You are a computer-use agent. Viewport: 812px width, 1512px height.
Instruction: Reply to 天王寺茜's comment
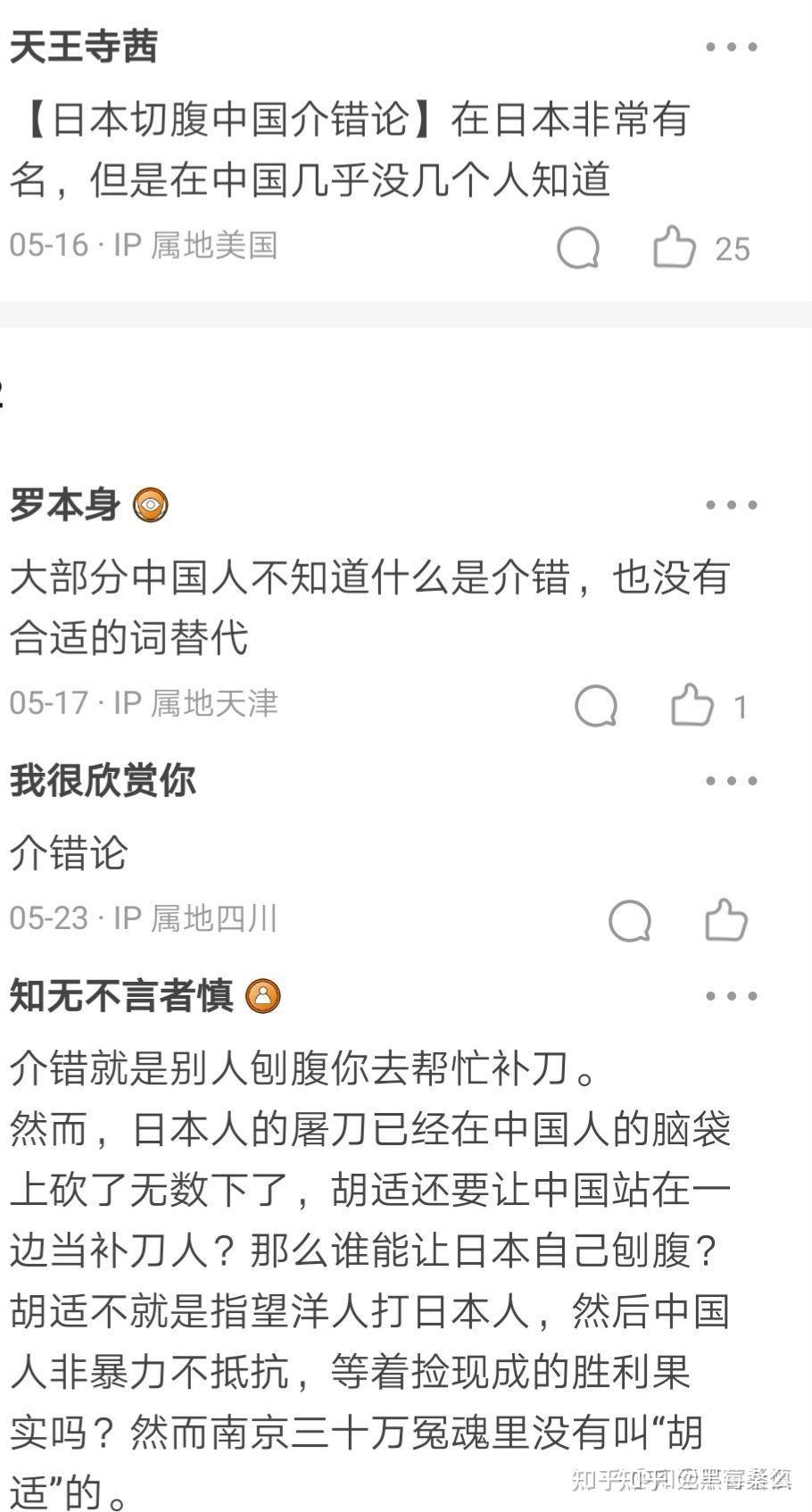click(578, 247)
